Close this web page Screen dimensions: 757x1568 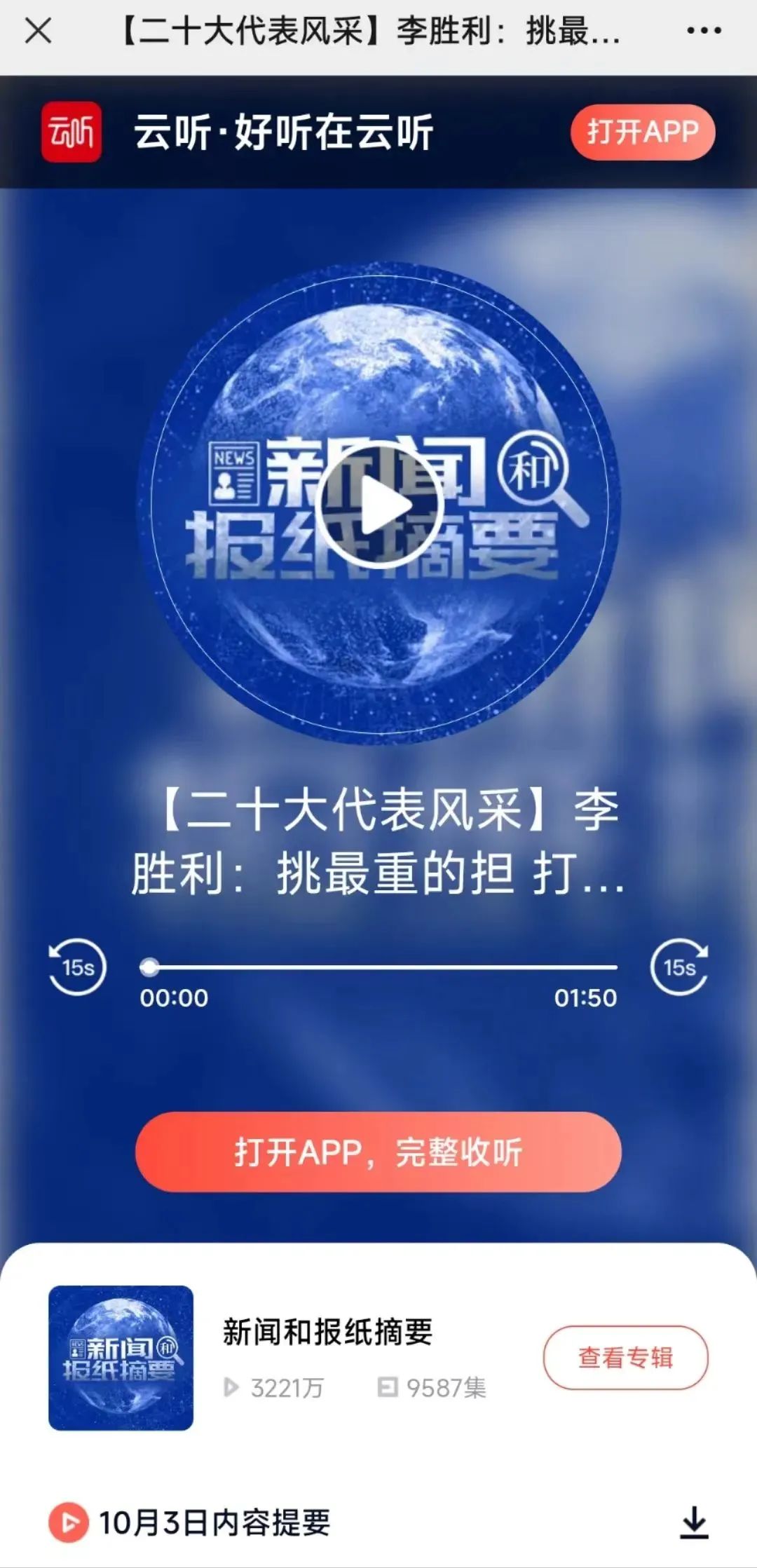(x=38, y=31)
